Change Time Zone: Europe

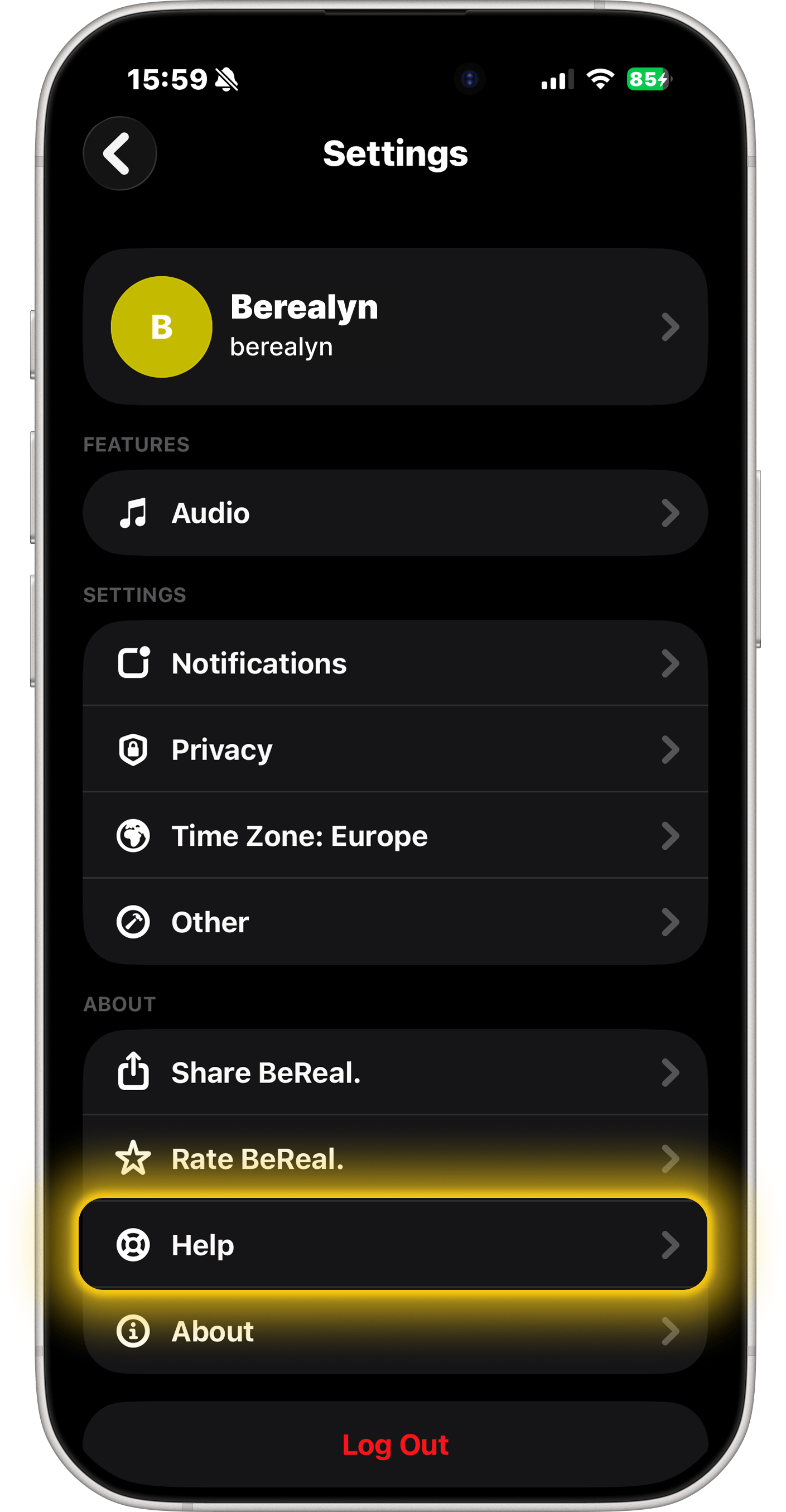pyautogui.click(x=394, y=836)
